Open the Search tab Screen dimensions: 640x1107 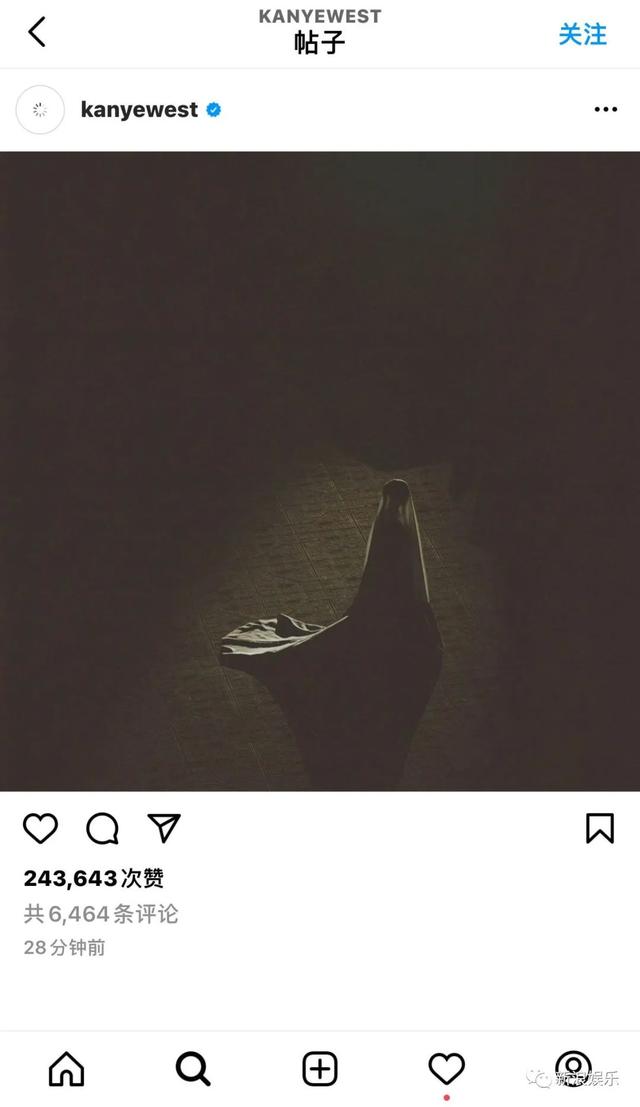pos(193,1069)
